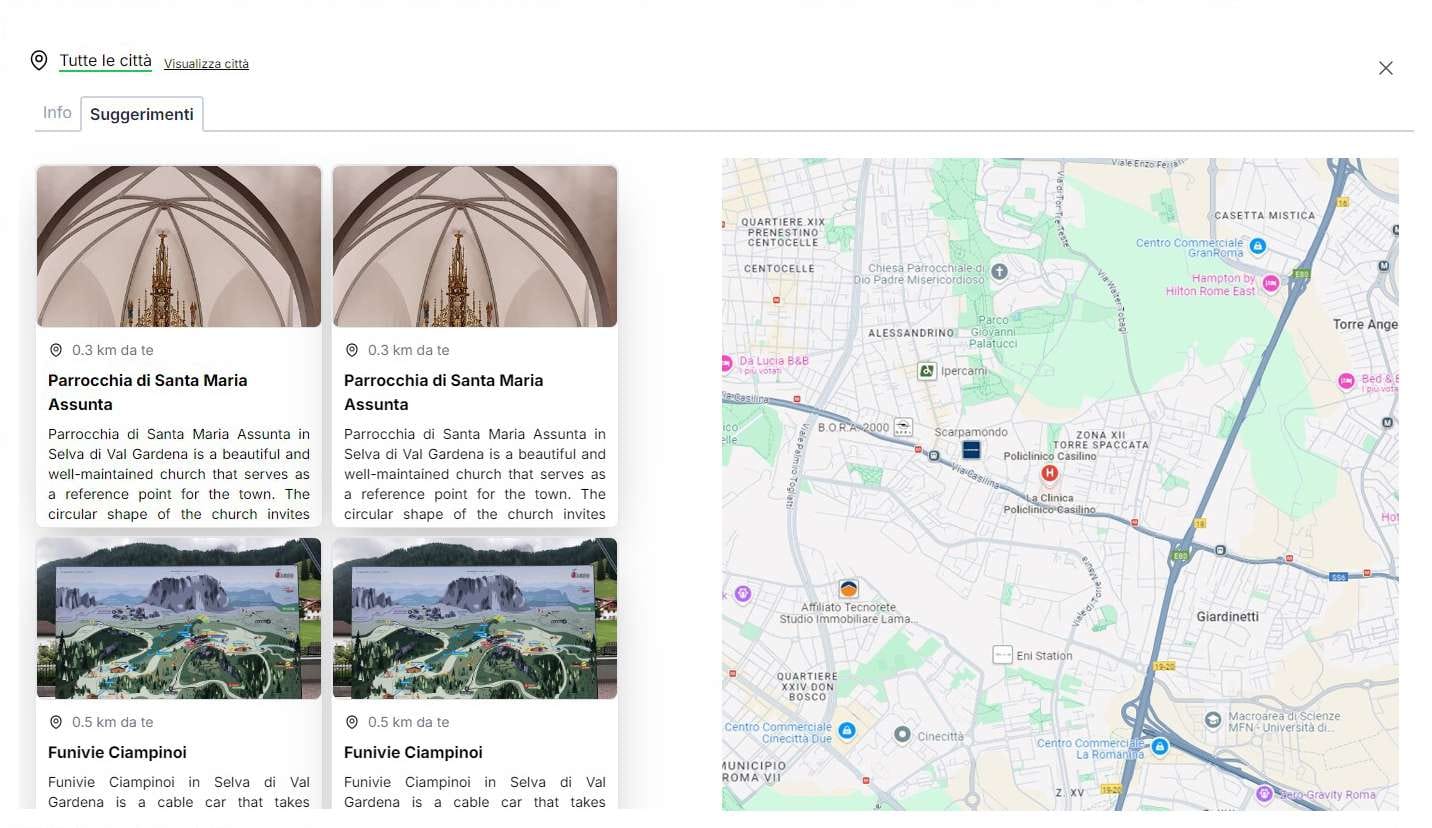
Task: Open the Da Lucia B&B map pin
Action: tap(728, 364)
